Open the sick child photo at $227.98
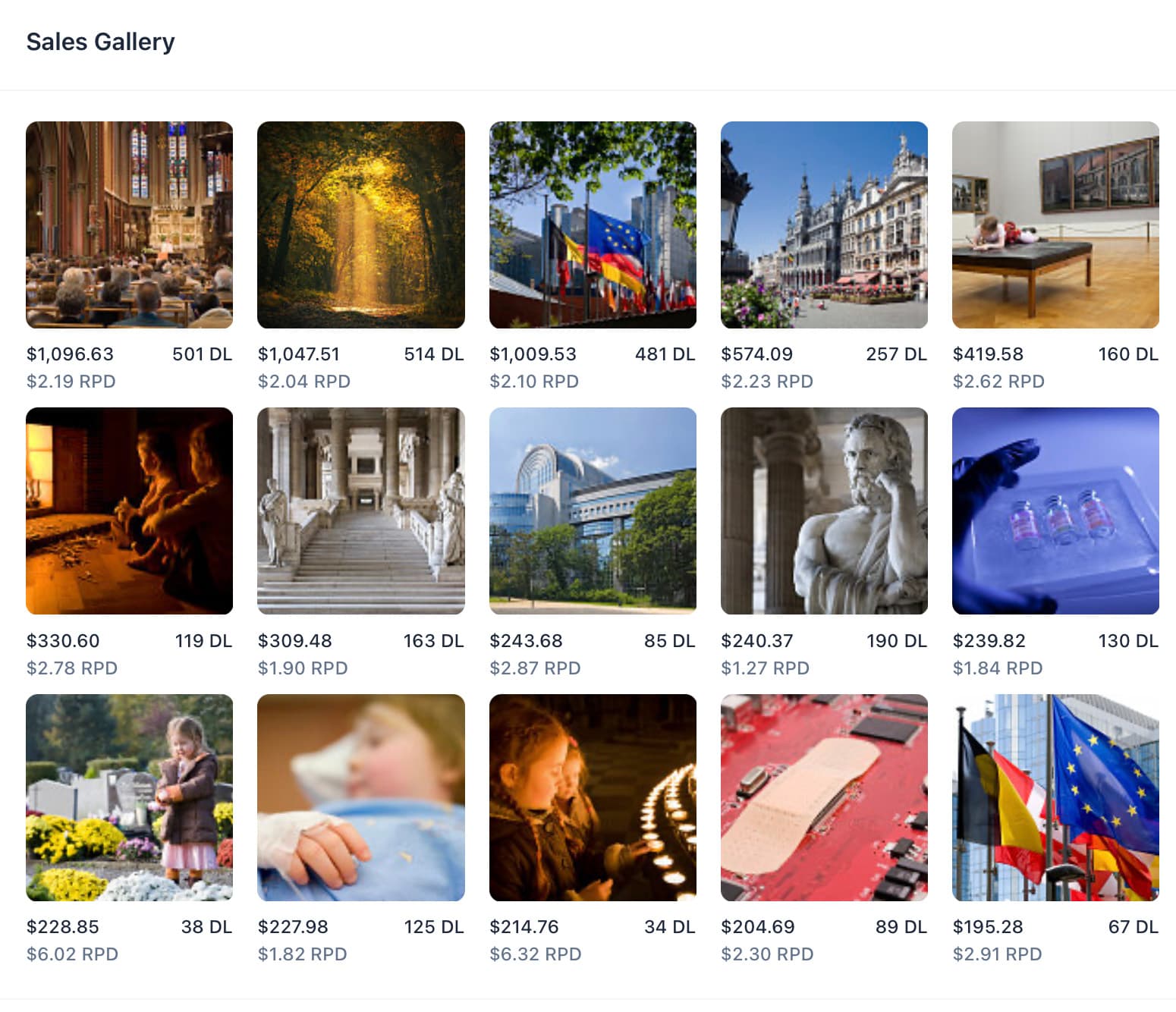Screen dimensions: 1176x1012 point(361,797)
